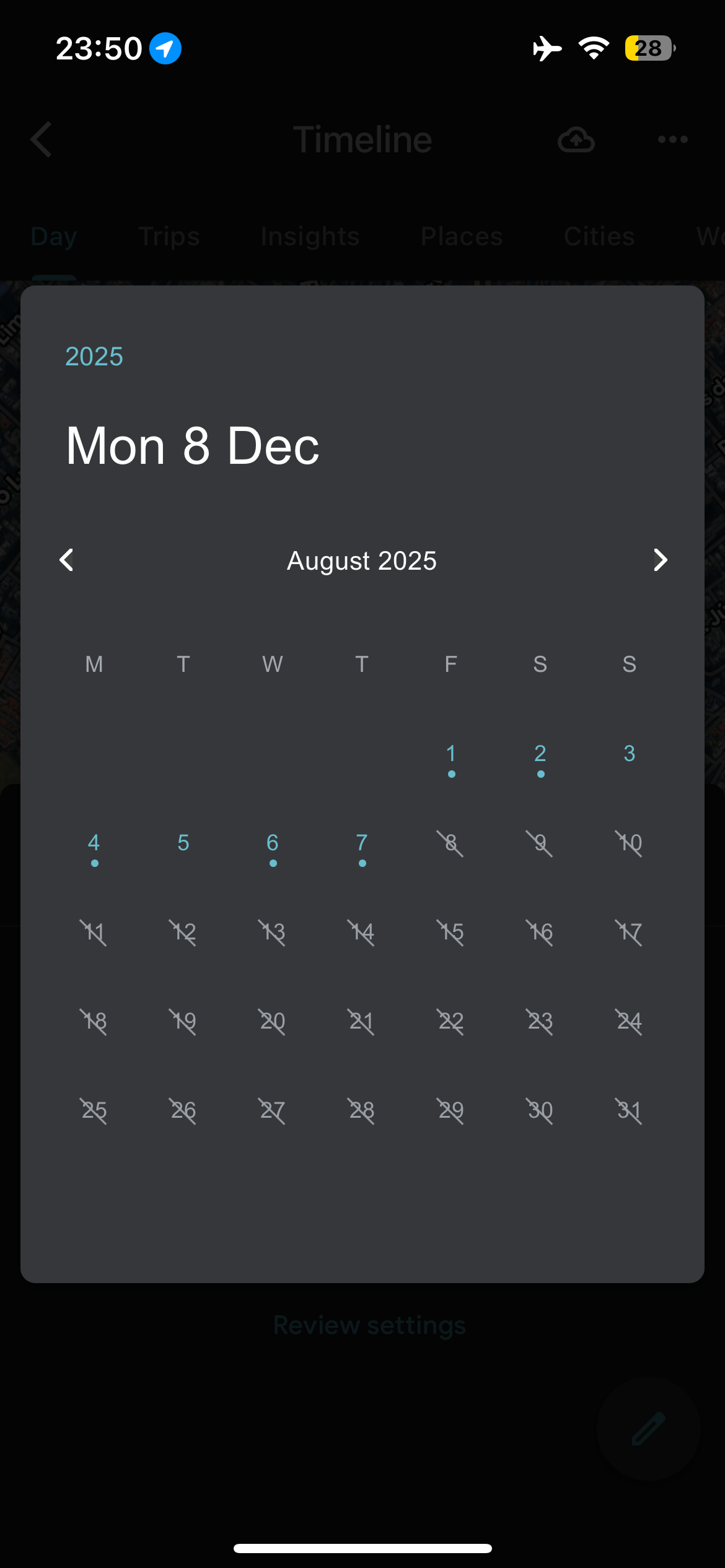Image resolution: width=725 pixels, height=1568 pixels.
Task: Choose August 4 date
Action: (94, 843)
